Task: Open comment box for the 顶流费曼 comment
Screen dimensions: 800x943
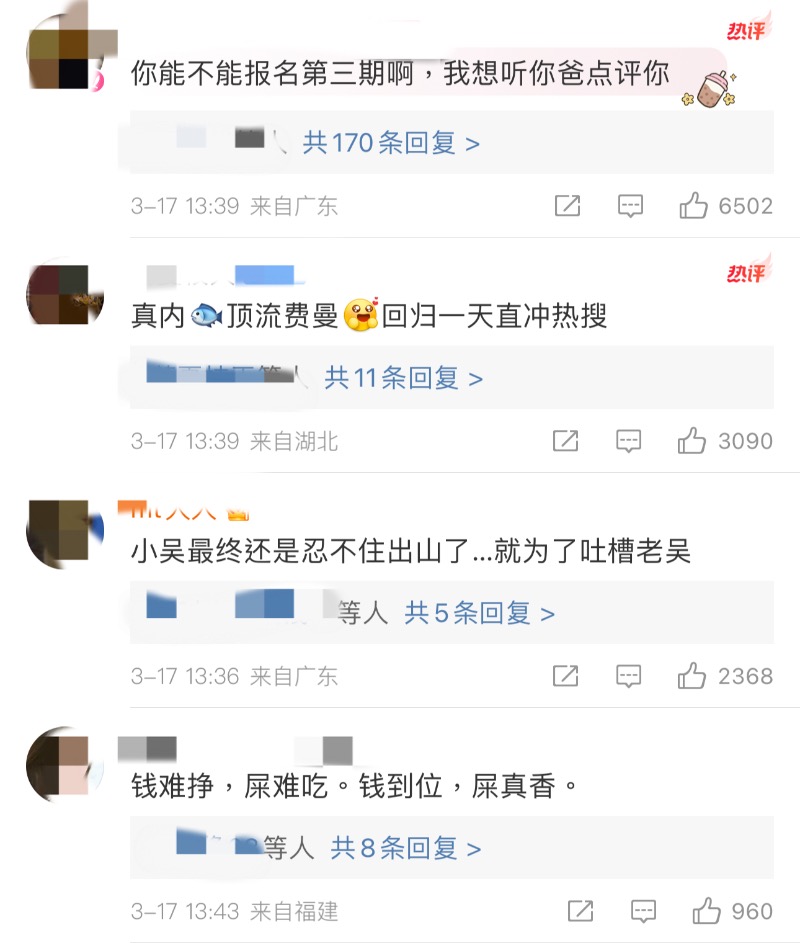Action: click(628, 441)
